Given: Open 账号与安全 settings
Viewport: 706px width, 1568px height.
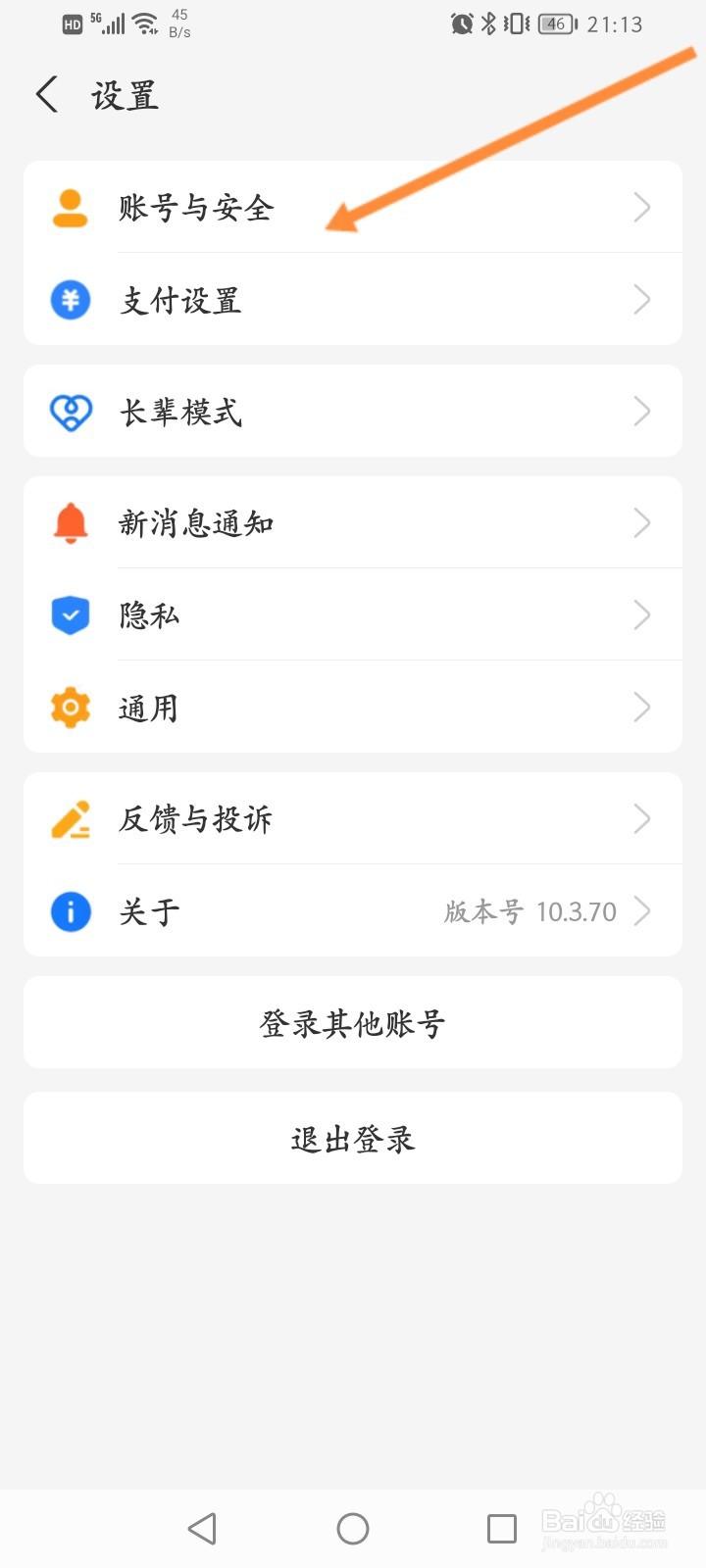Looking at the screenshot, I should tap(353, 207).
